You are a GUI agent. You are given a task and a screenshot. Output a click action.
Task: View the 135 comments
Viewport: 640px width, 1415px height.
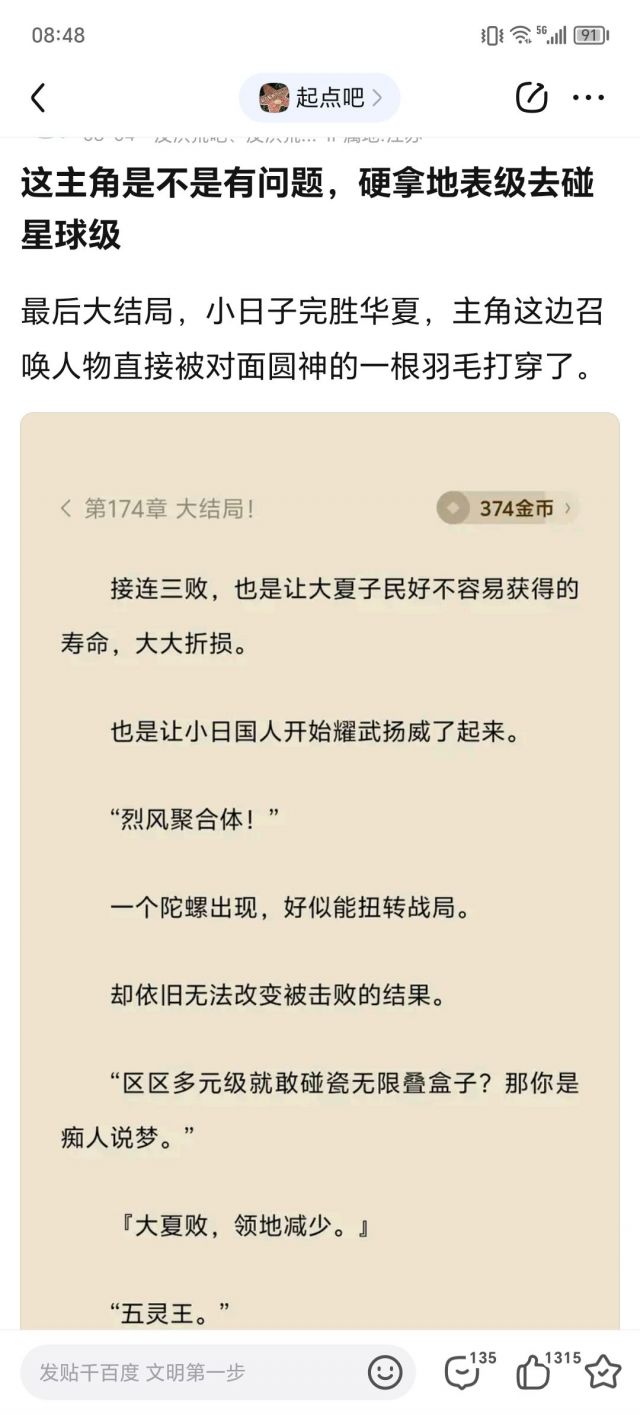[x=463, y=1372]
